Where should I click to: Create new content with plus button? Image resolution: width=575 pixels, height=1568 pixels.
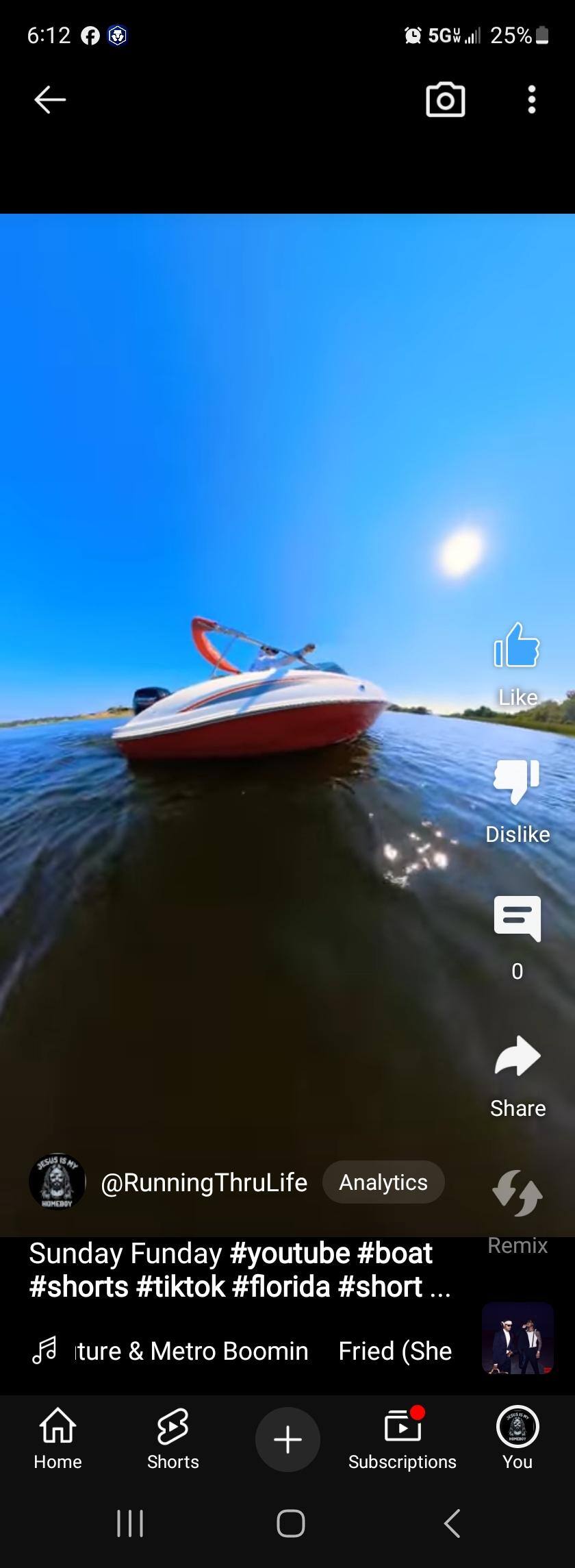point(287,1439)
